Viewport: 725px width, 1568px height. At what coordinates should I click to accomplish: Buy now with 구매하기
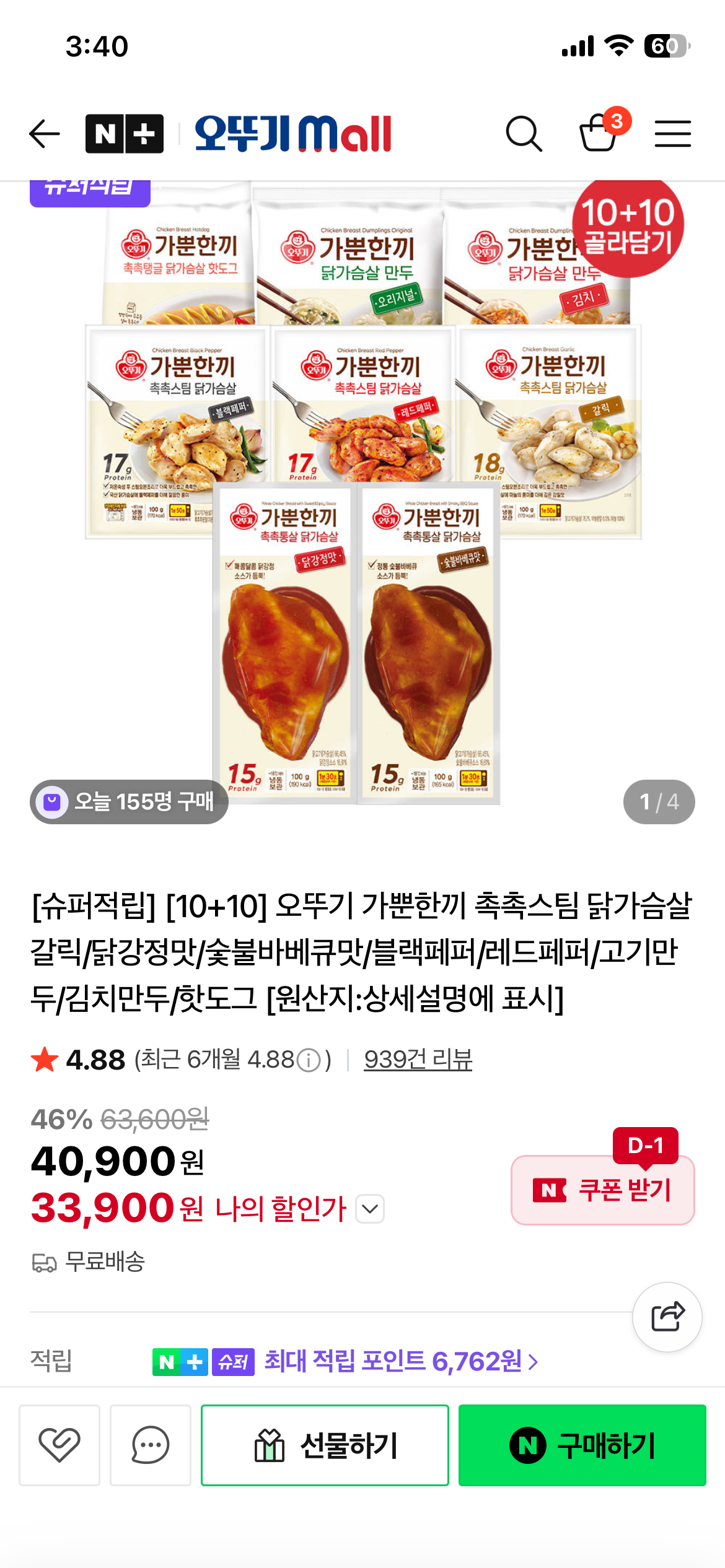click(582, 1445)
